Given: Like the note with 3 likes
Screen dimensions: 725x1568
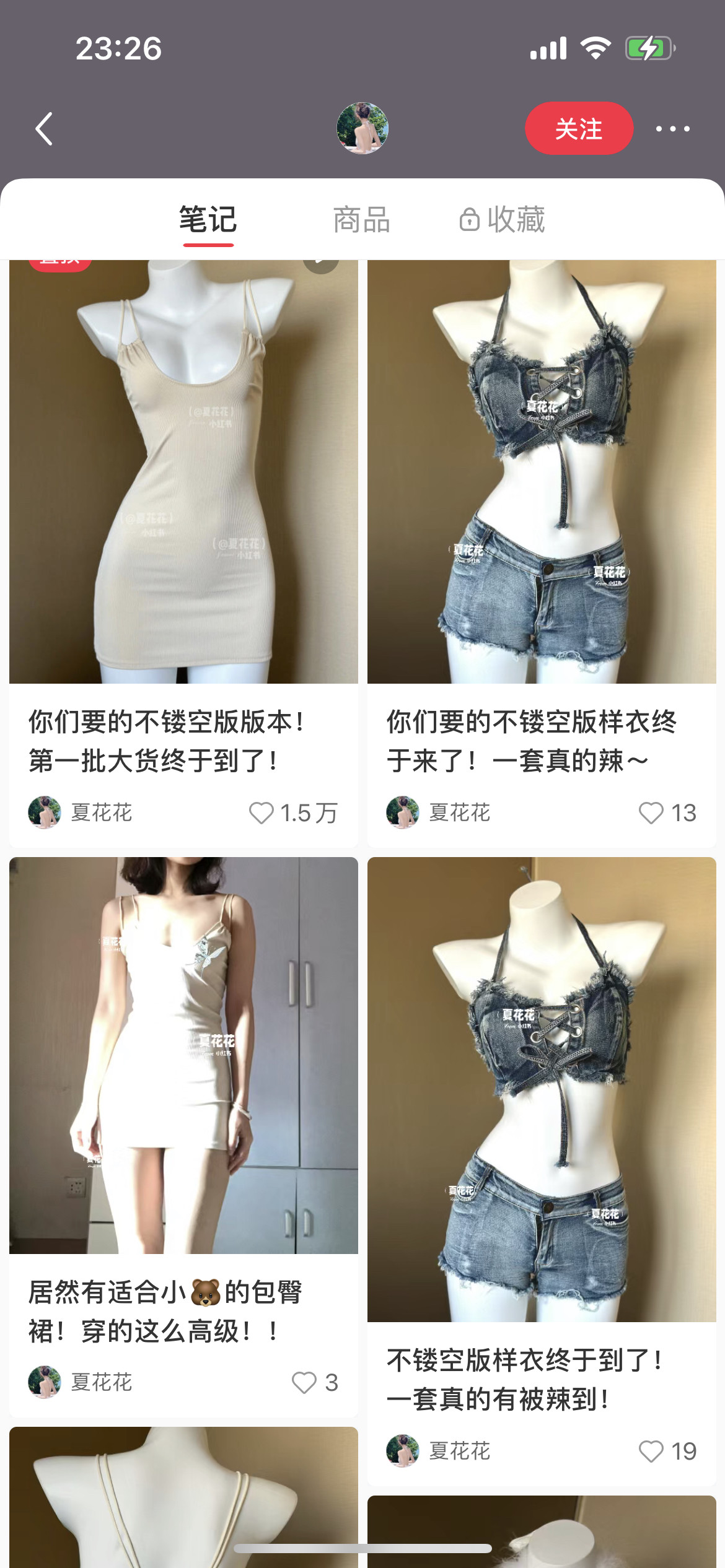Looking at the screenshot, I should (x=304, y=1383).
